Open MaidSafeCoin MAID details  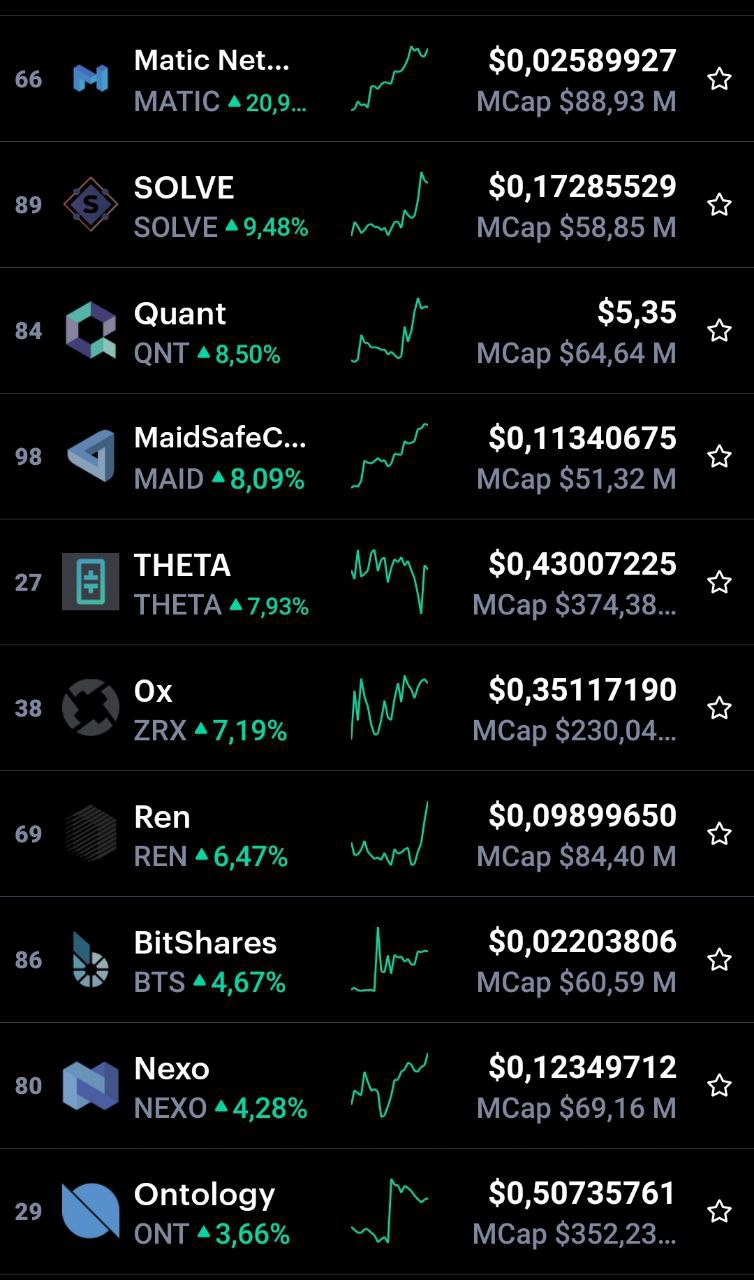click(377, 457)
